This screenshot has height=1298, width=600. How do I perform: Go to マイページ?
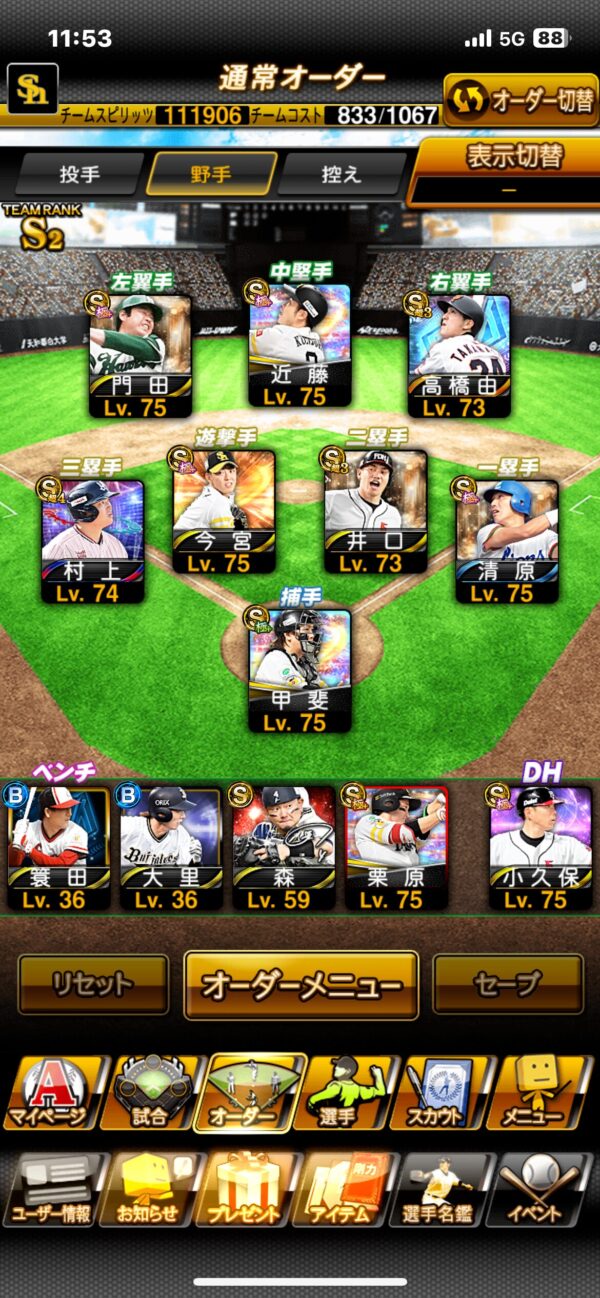pos(50,1094)
